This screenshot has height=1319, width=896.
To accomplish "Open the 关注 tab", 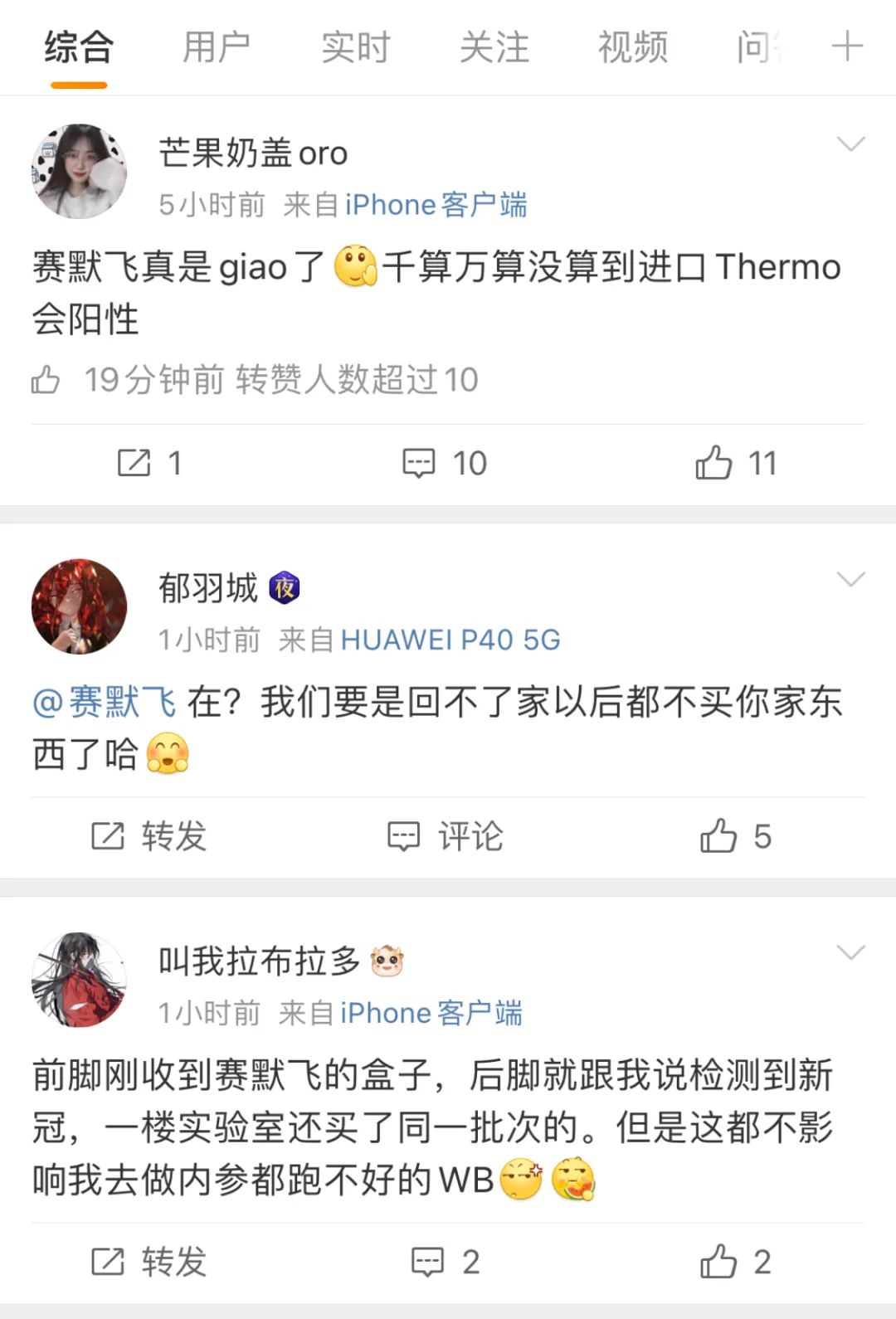I will click(x=494, y=47).
